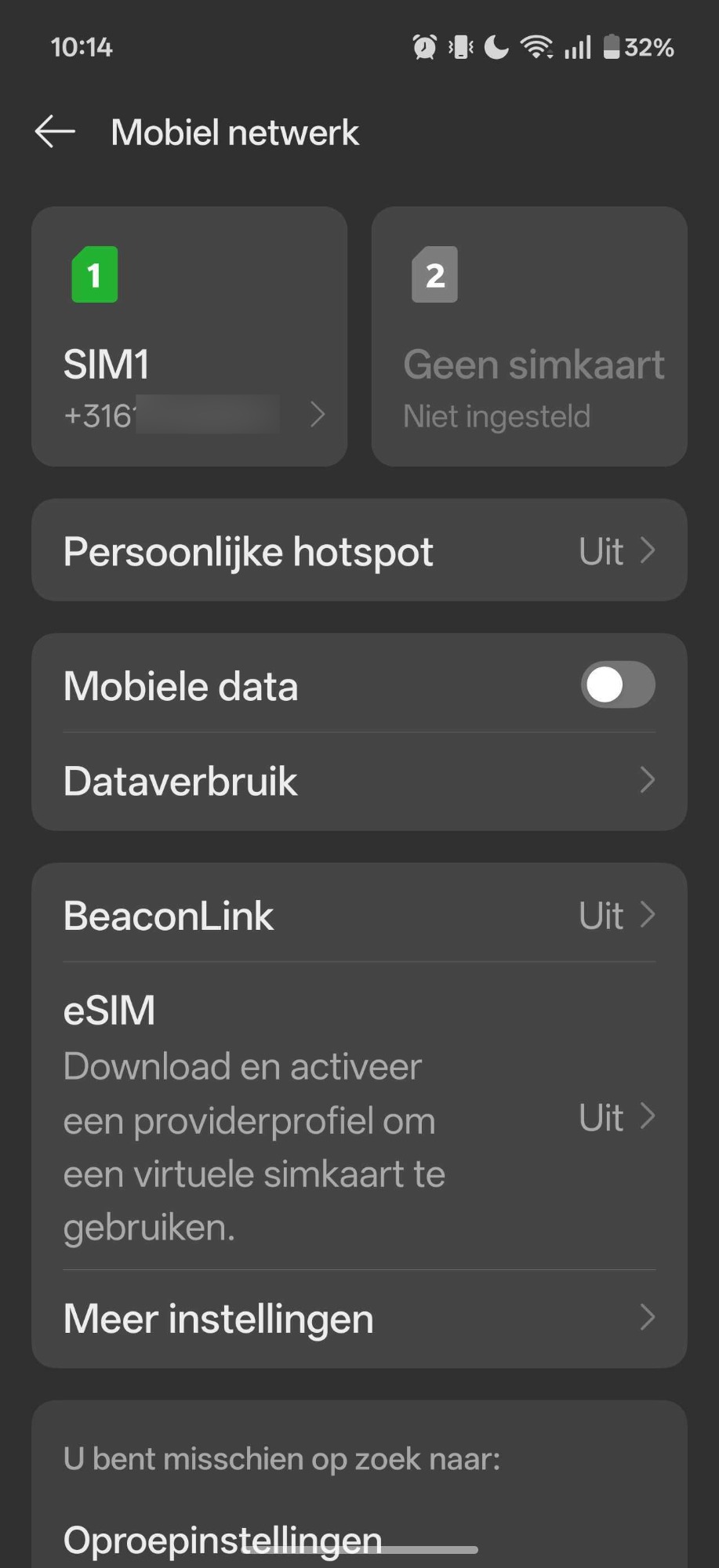This screenshot has width=719, height=1568.
Task: Open Dataverbruik
Action: [x=359, y=781]
